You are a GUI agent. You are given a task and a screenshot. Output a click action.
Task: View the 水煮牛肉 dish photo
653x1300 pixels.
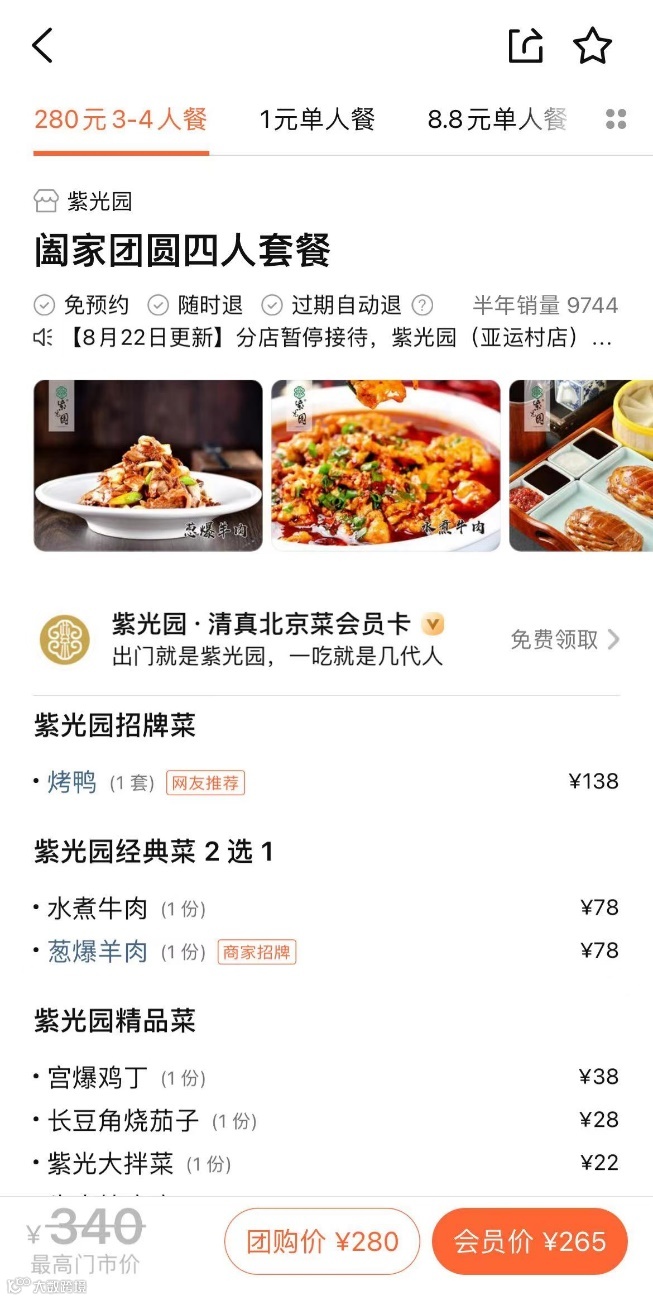(386, 465)
